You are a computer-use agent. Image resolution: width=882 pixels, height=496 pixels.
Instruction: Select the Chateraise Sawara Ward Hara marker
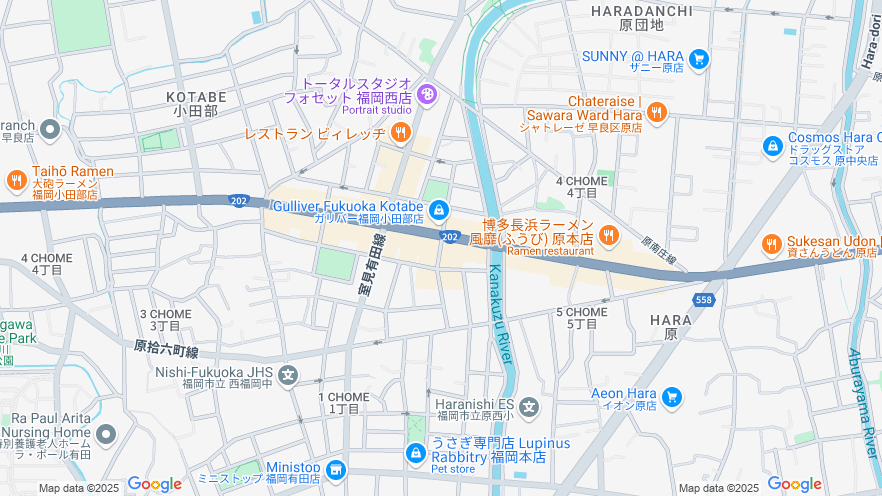657,112
